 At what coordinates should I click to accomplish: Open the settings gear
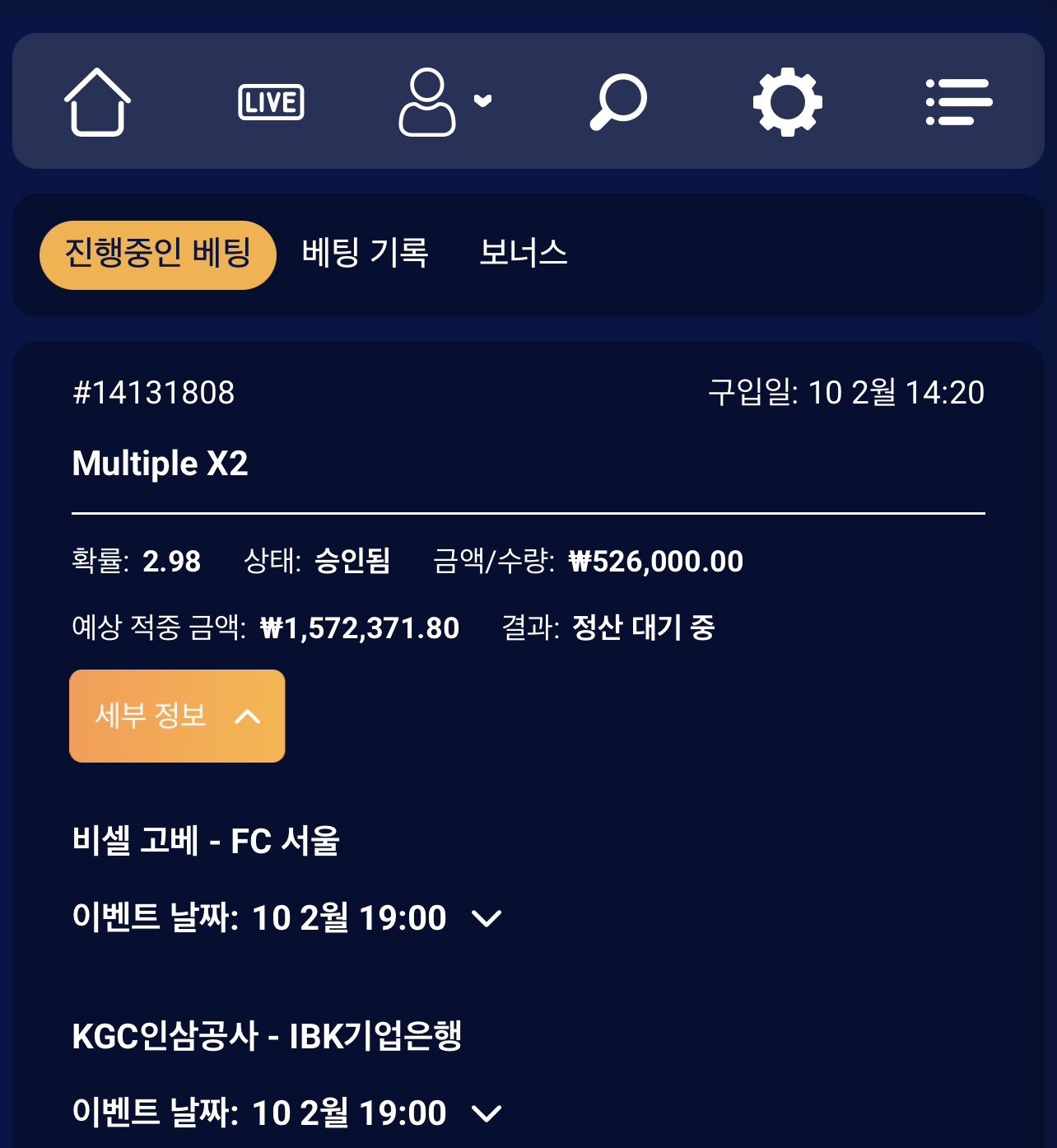[x=788, y=102]
